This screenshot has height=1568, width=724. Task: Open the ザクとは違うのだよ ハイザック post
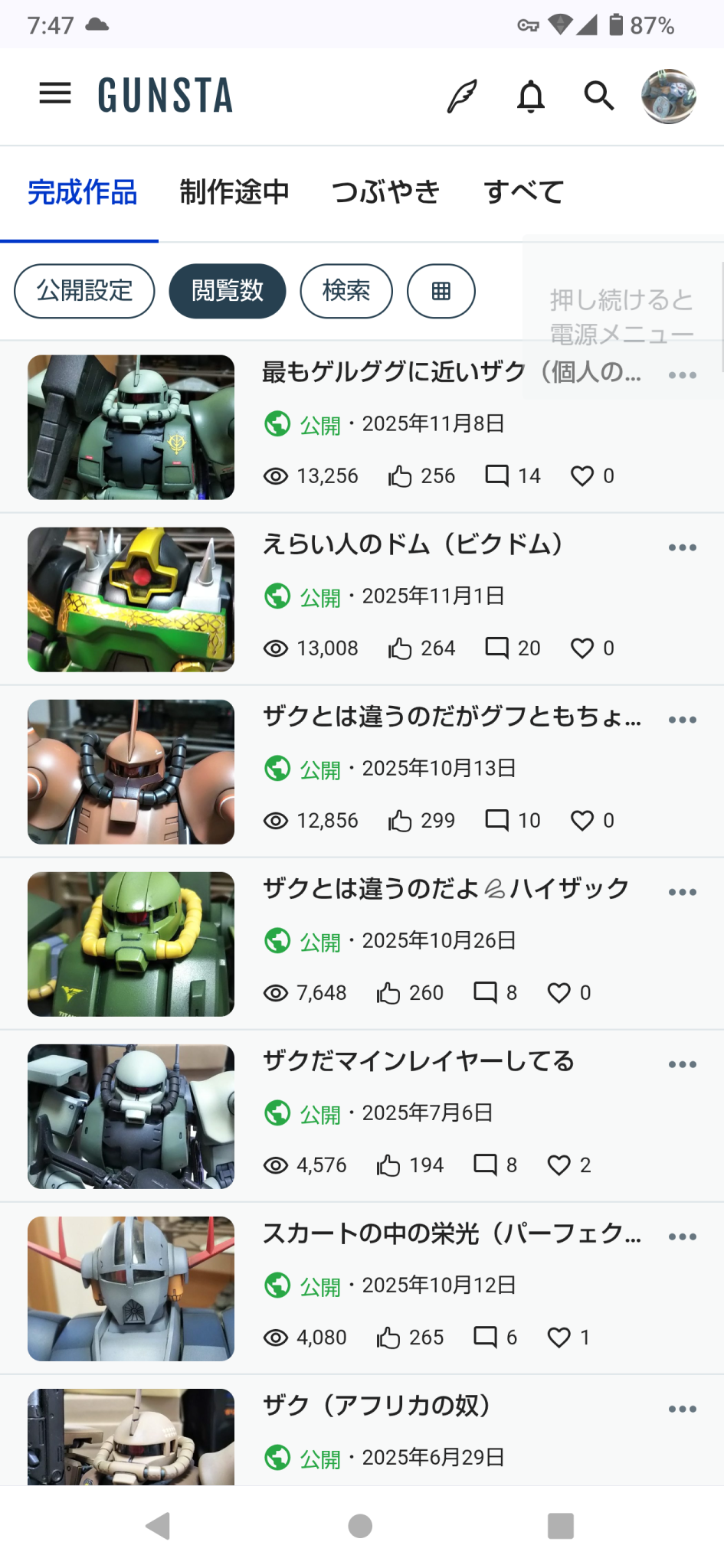click(446, 889)
